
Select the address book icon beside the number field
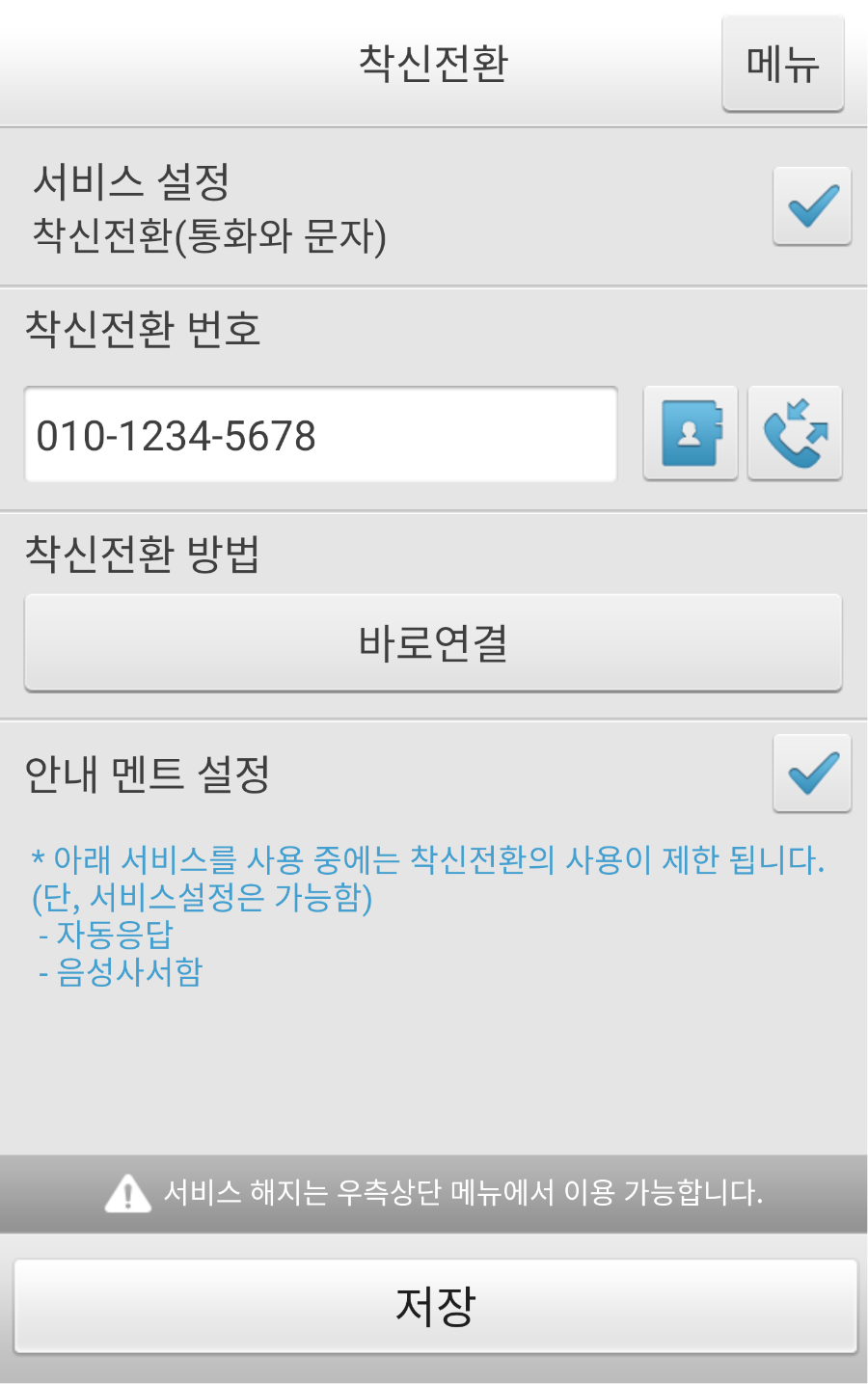coord(691,433)
